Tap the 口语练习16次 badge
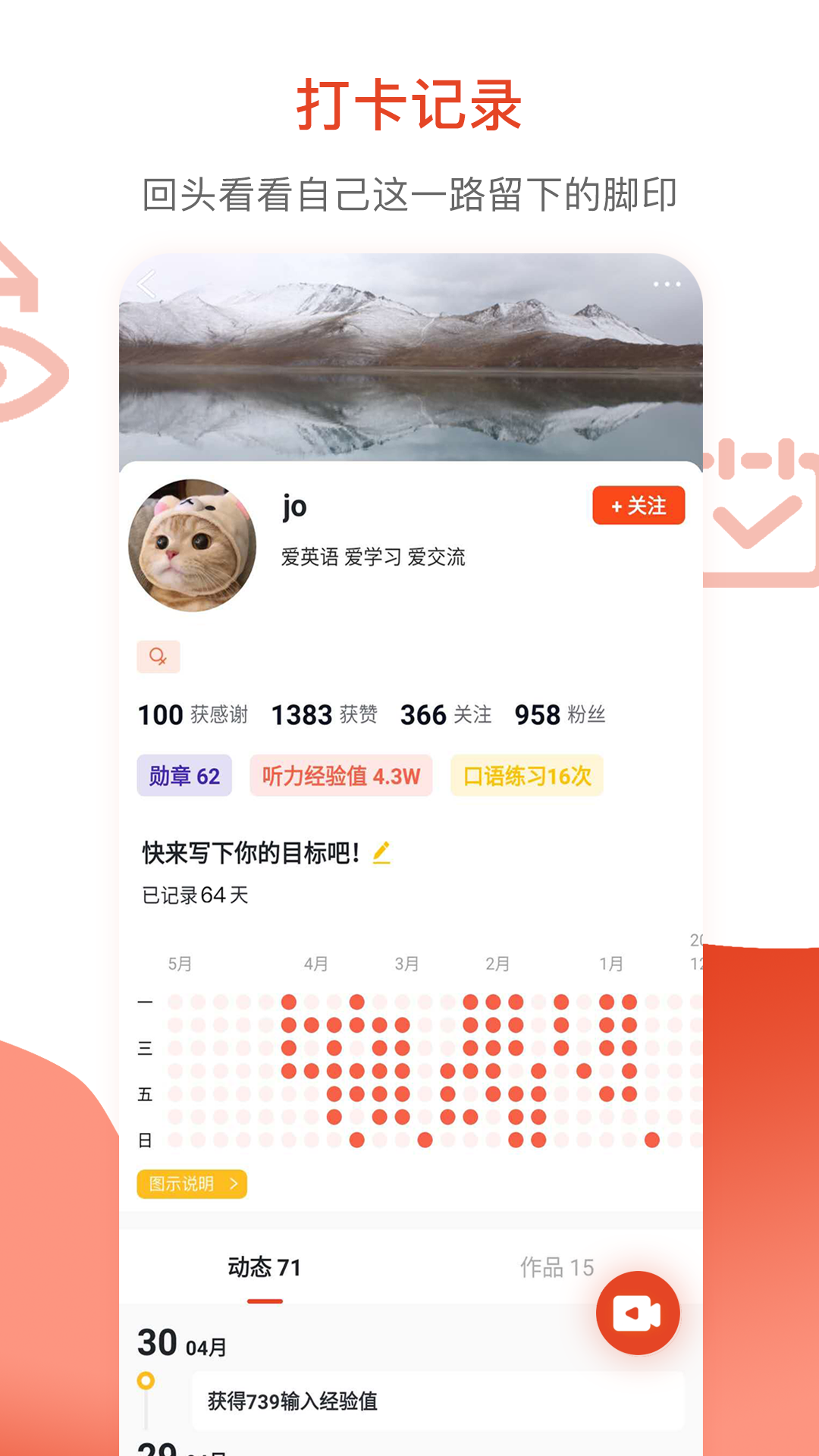 (x=526, y=775)
